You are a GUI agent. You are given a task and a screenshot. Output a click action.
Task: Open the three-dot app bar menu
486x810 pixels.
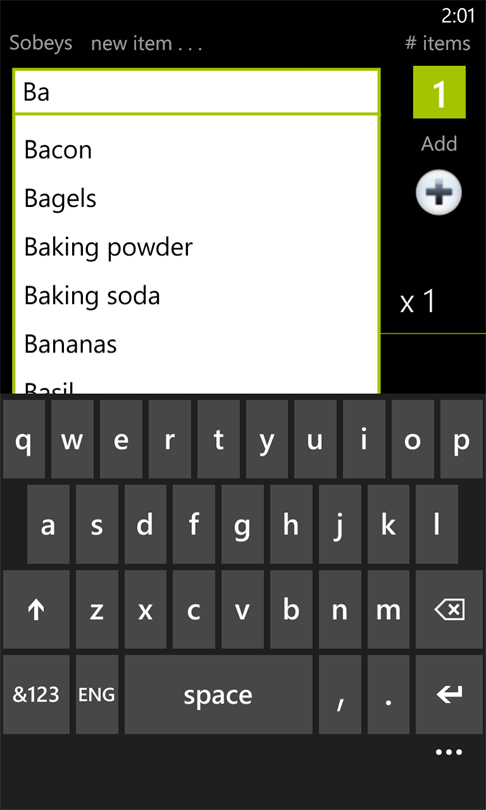tap(449, 752)
